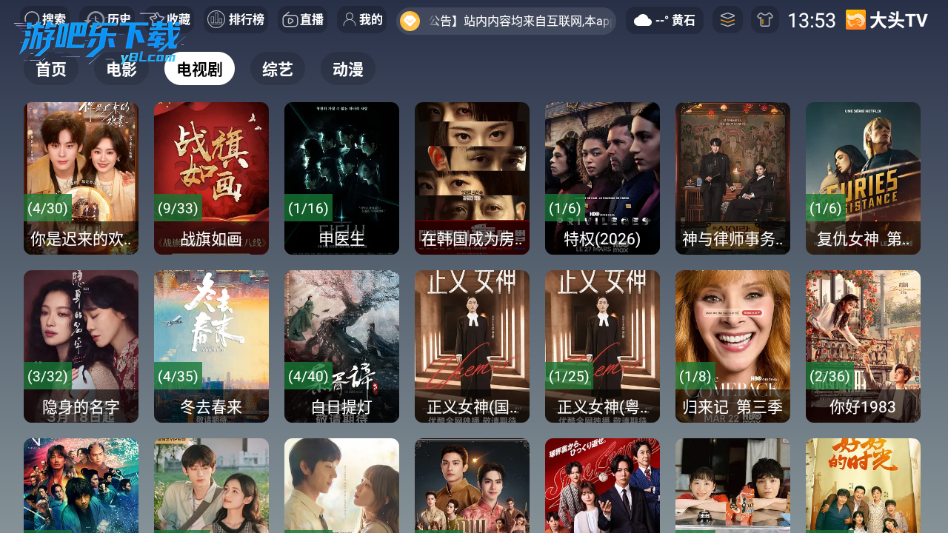Open the shirt theme icon

coord(765,20)
